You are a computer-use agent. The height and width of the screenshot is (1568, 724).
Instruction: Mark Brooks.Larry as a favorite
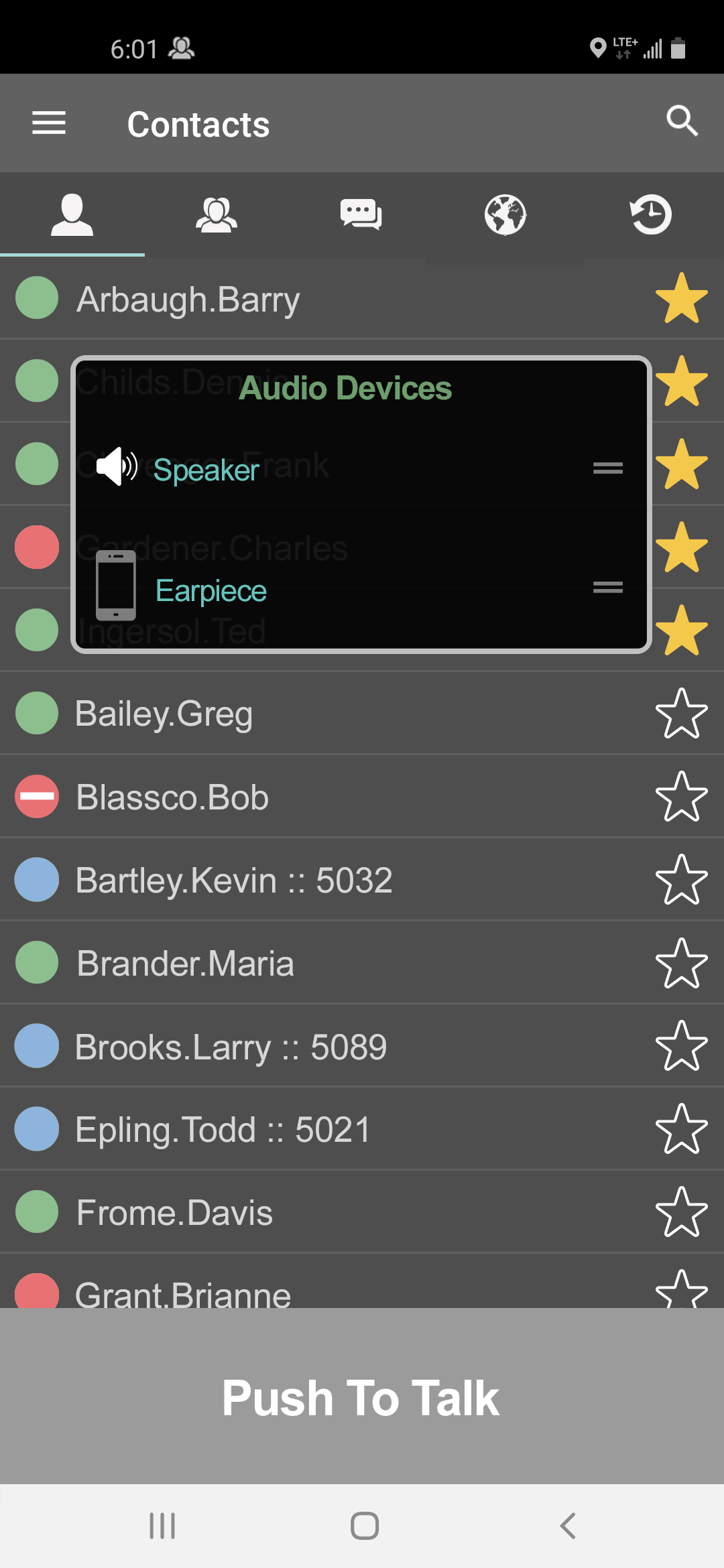point(682,1045)
